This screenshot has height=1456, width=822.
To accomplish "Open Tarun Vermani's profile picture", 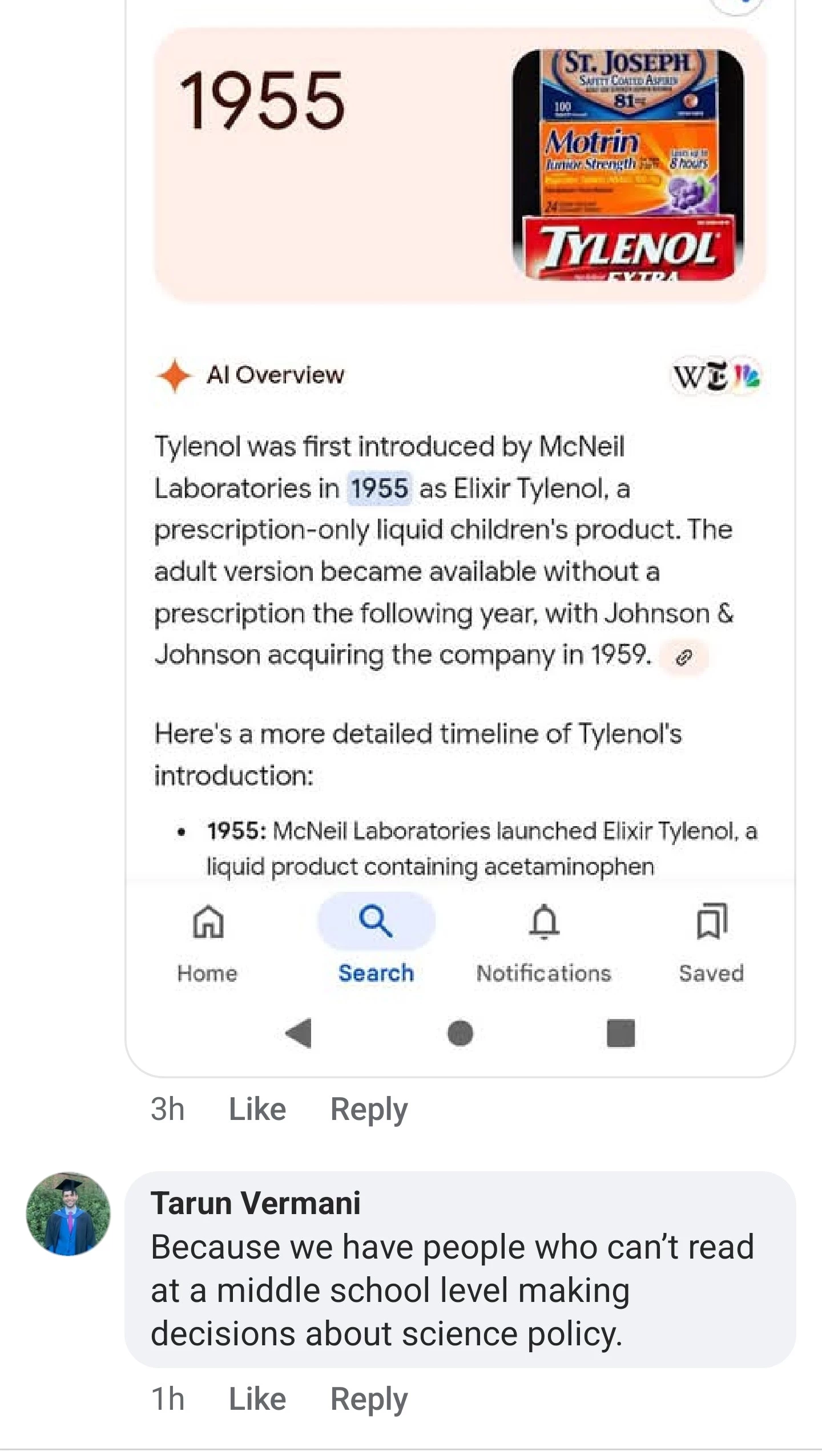I will click(x=68, y=1214).
